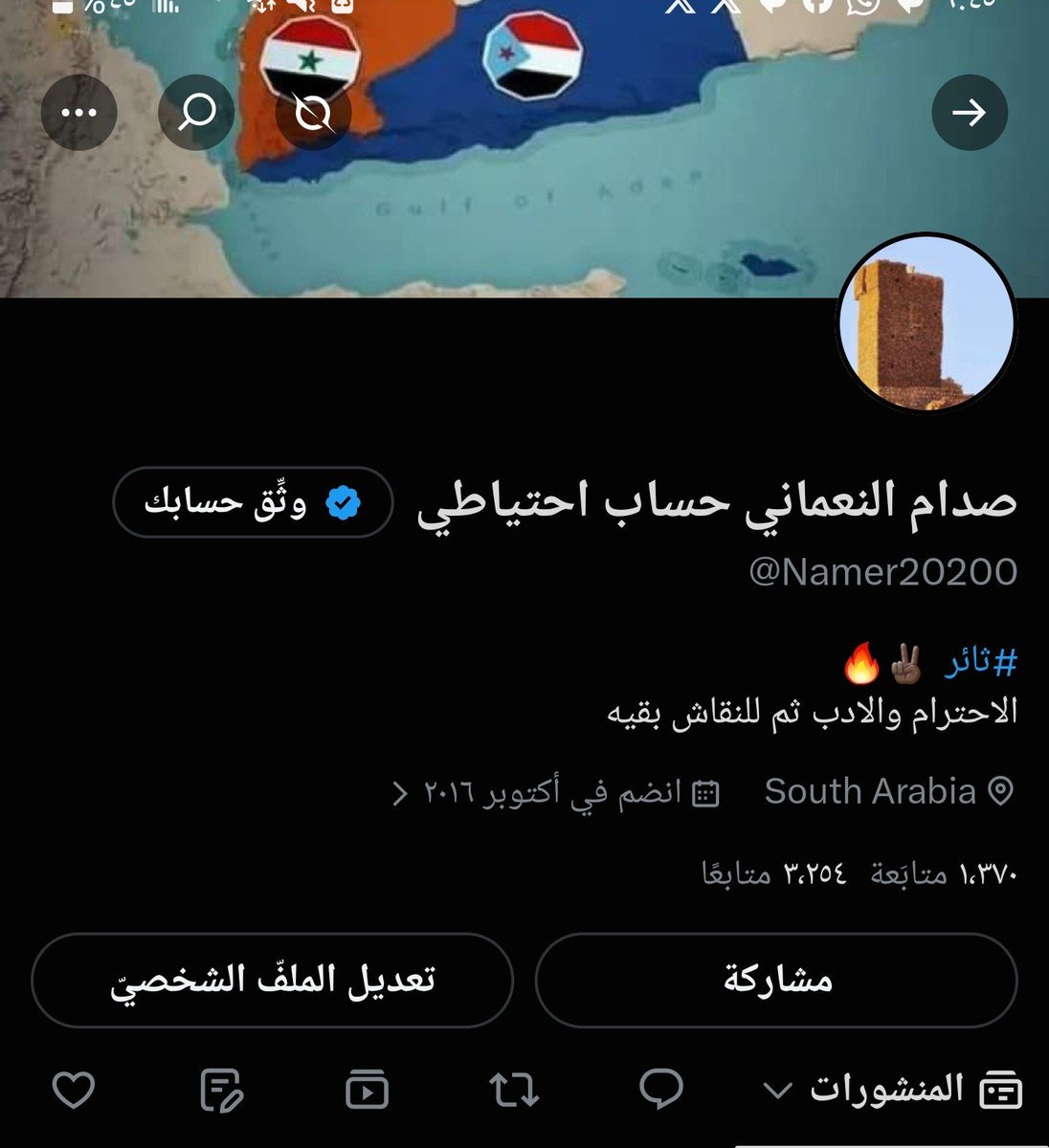Open the three-dot overflow menu
The height and width of the screenshot is (1148, 1049).
79,112
